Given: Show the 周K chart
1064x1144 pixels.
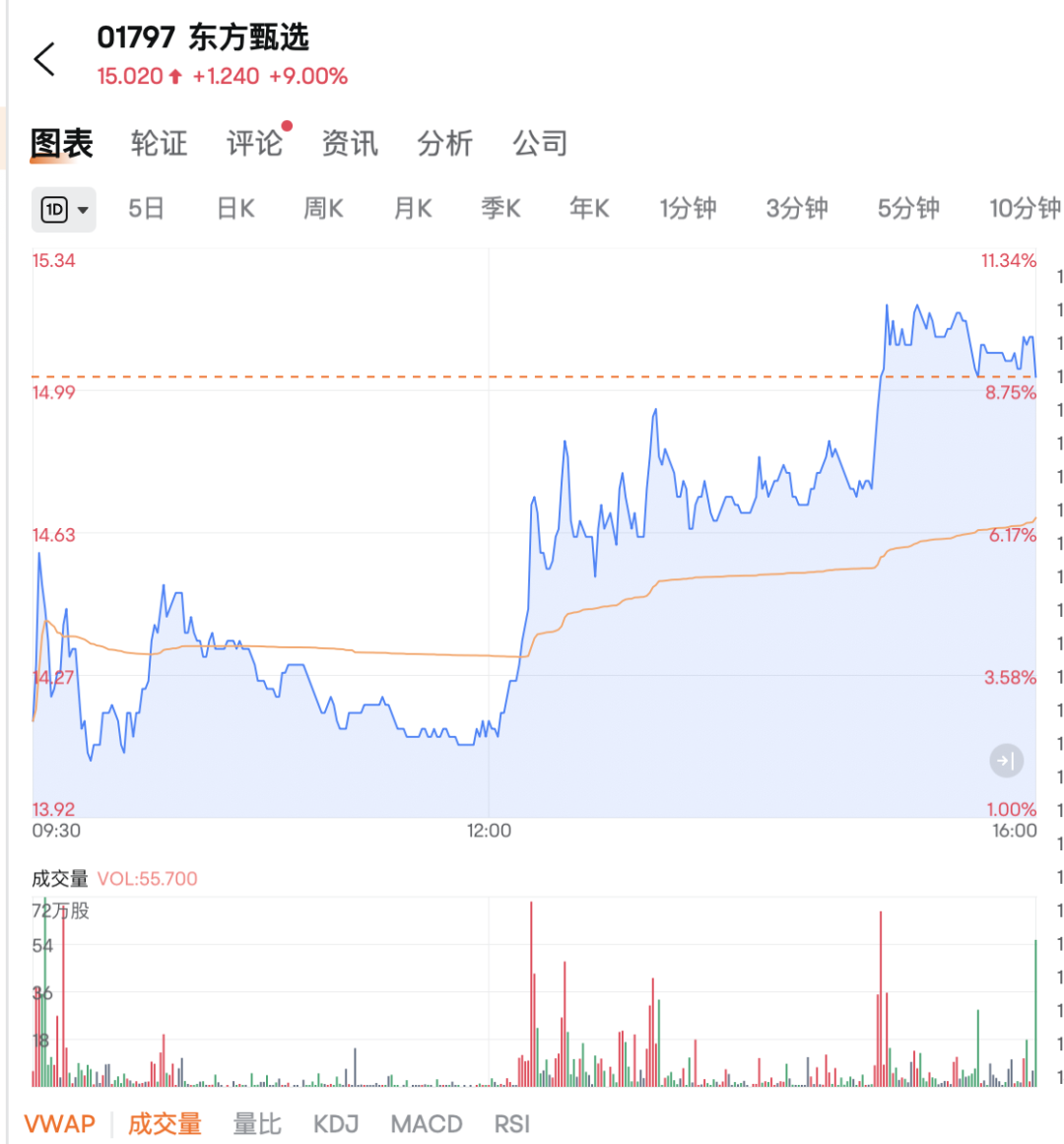Looking at the screenshot, I should pyautogui.click(x=323, y=209).
